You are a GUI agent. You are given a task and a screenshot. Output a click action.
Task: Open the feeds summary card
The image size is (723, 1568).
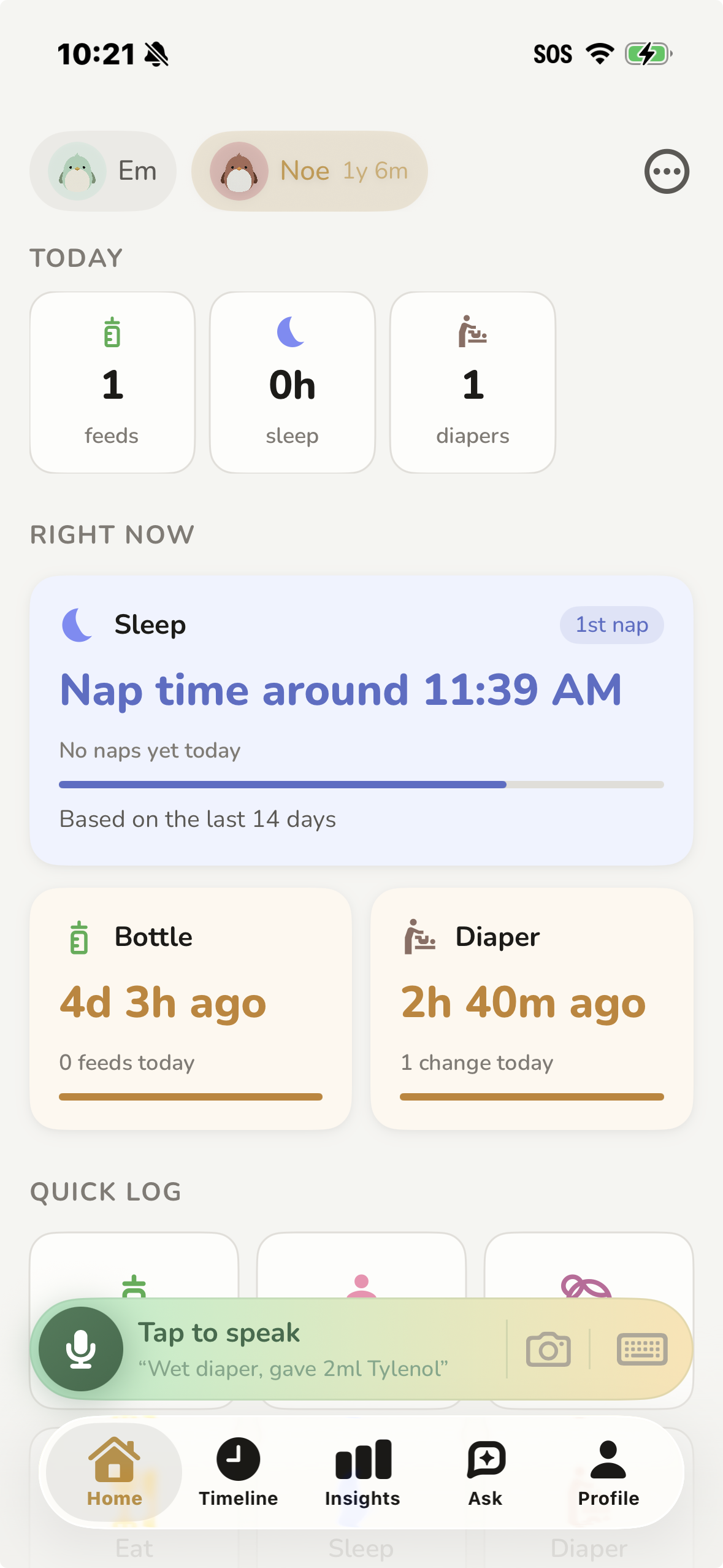[112, 382]
